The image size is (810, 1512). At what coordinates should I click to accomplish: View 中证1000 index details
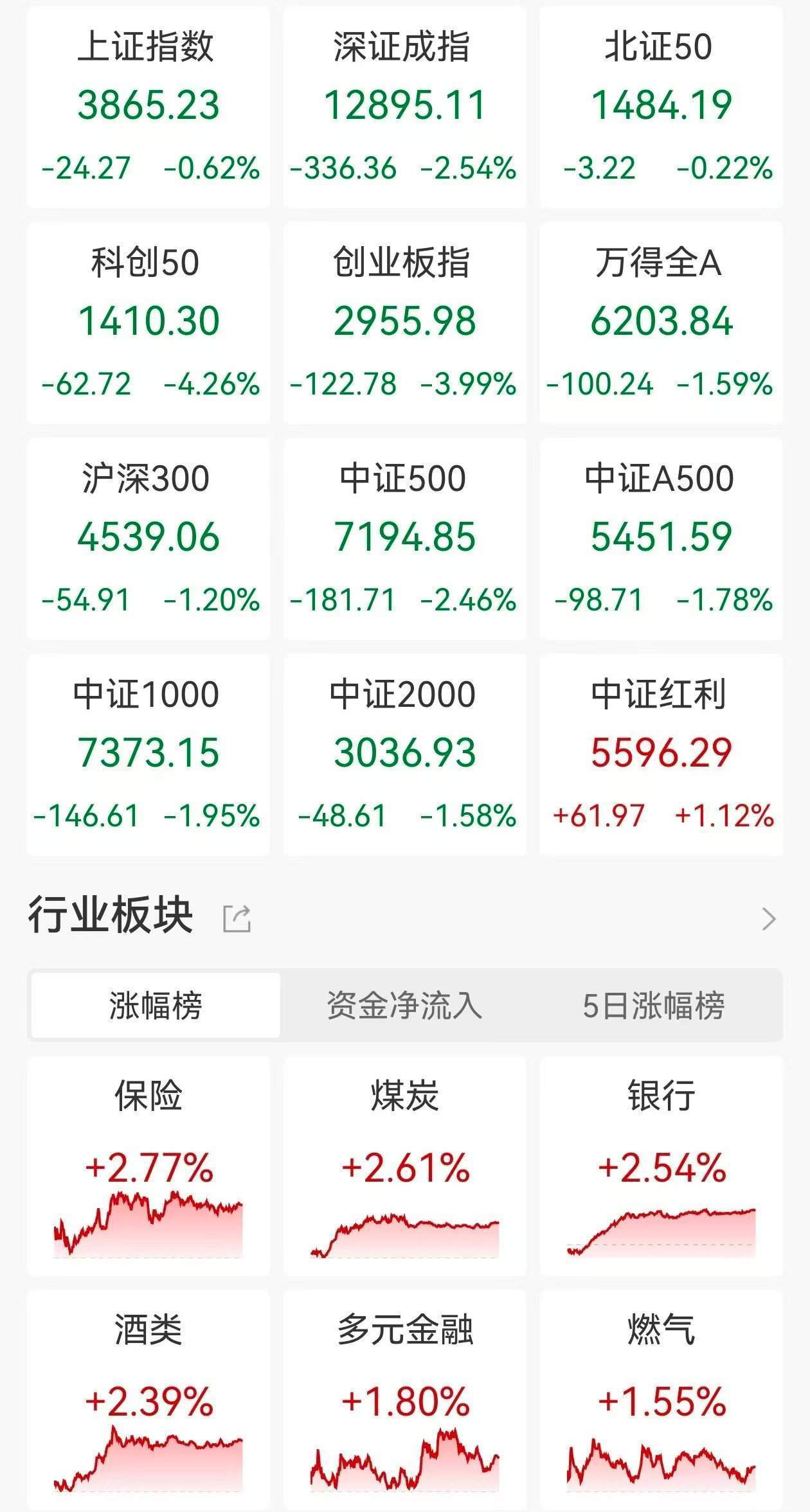pos(148,754)
